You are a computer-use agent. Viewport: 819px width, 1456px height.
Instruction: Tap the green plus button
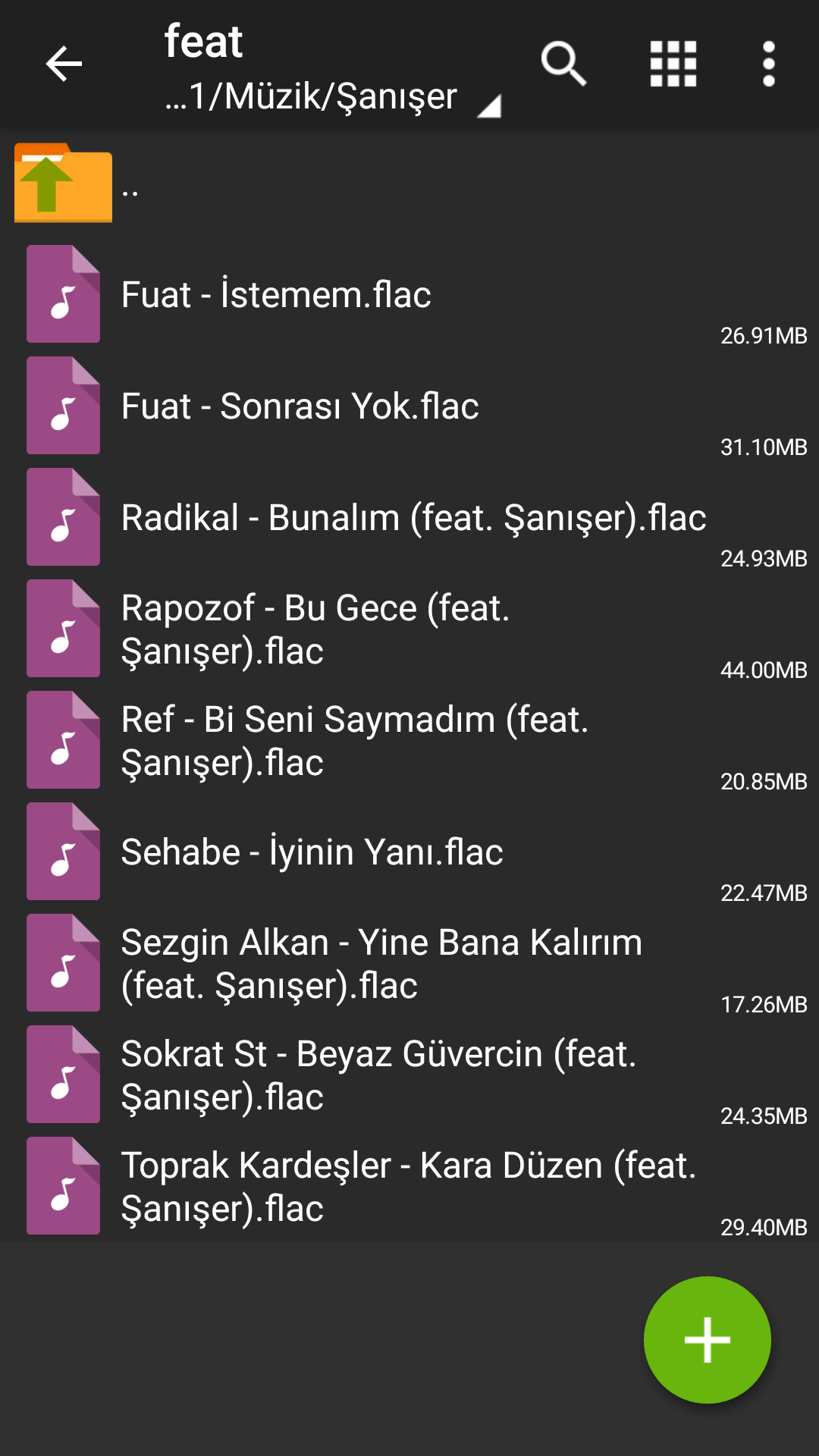coord(707,1339)
